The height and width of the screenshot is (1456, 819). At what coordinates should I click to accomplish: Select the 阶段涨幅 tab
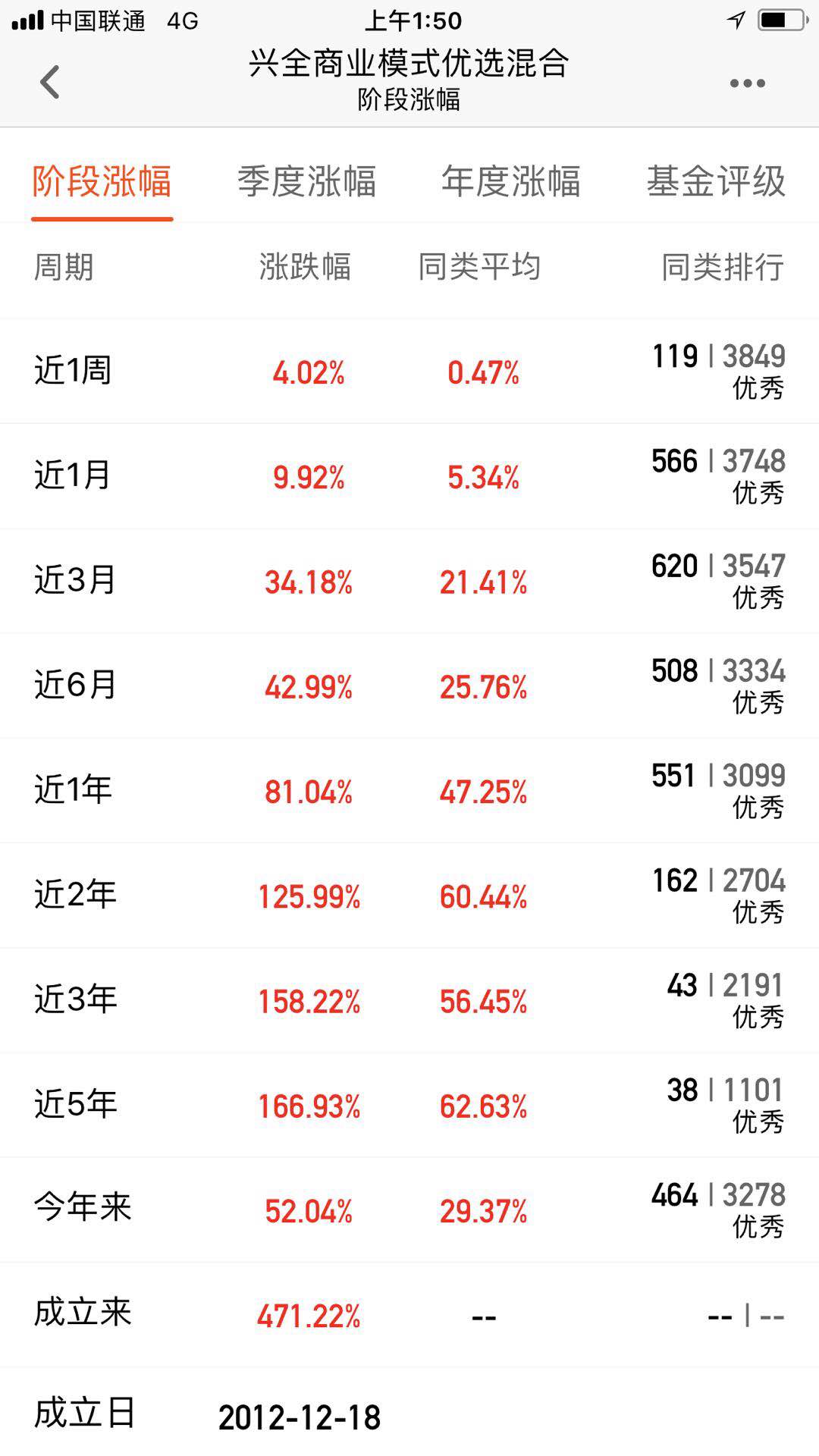tap(101, 182)
